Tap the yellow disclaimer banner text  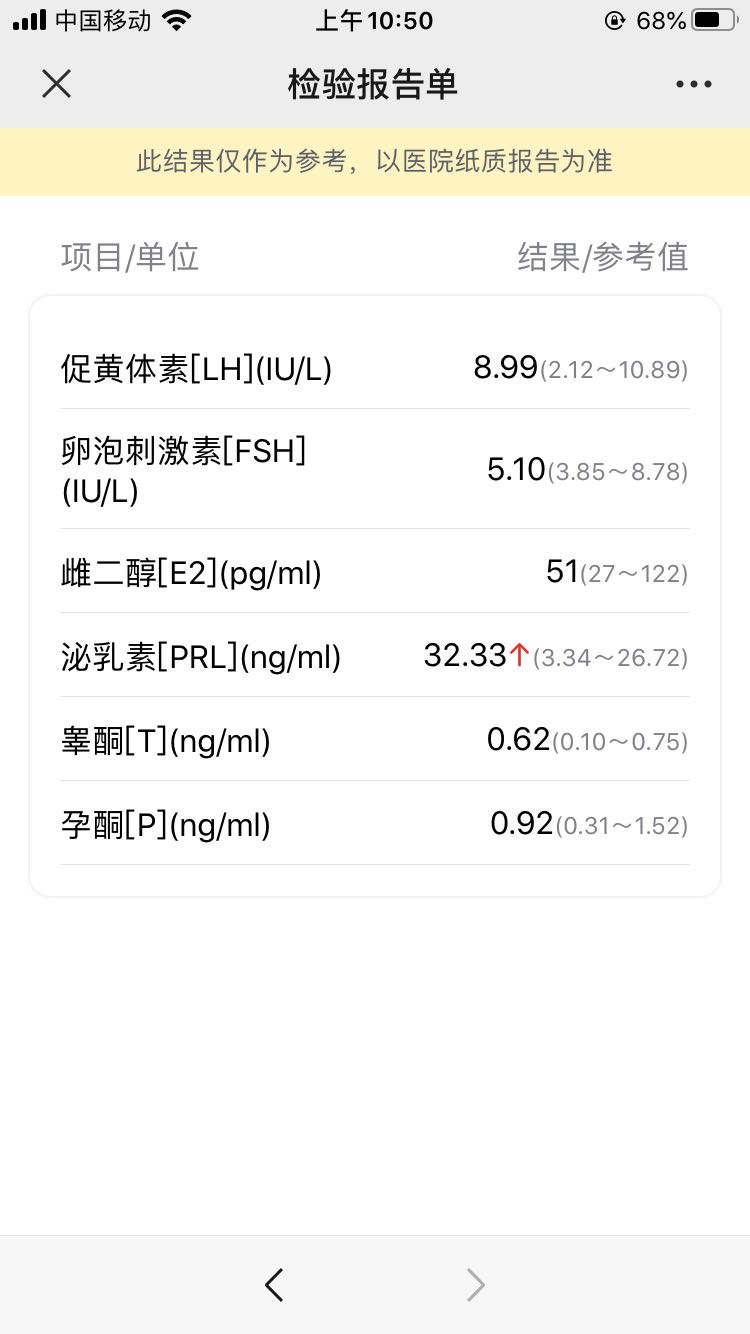coord(375,161)
